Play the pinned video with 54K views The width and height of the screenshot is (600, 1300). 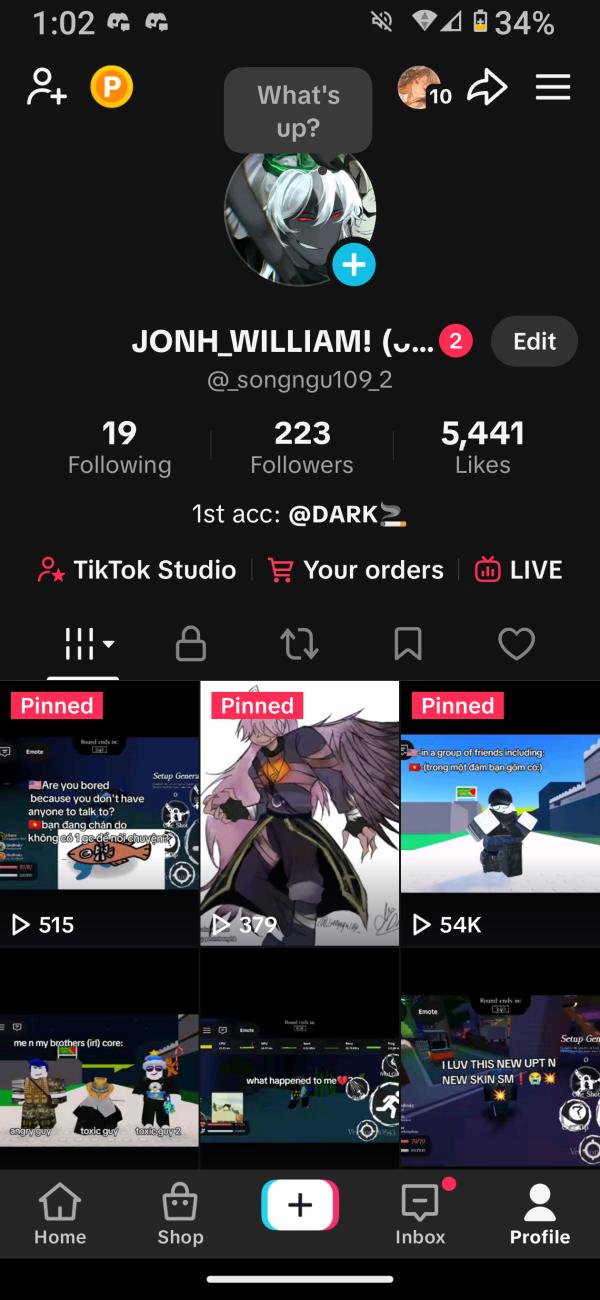(500, 815)
